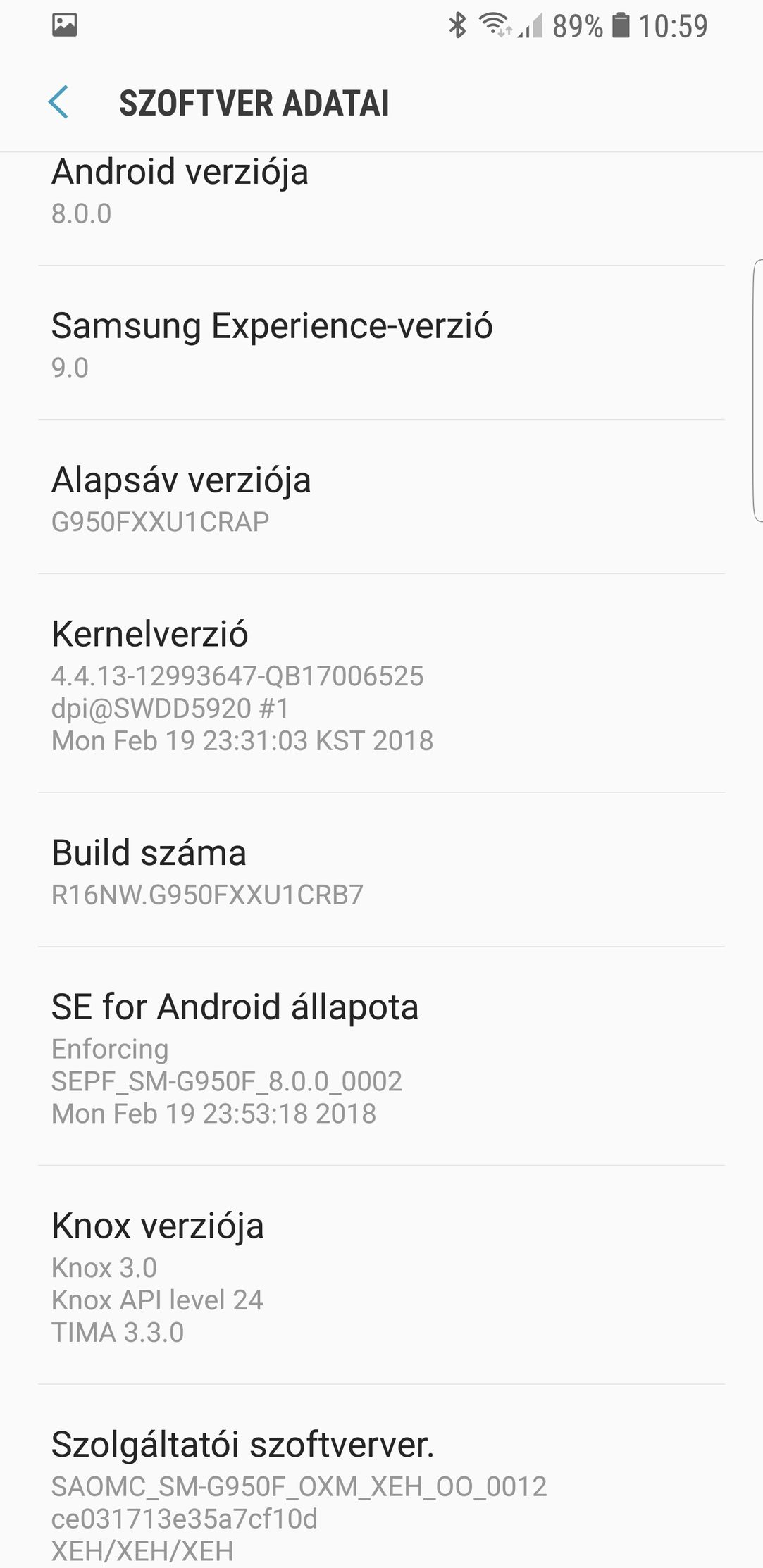Select the Alapsáv verziója row

point(381,497)
